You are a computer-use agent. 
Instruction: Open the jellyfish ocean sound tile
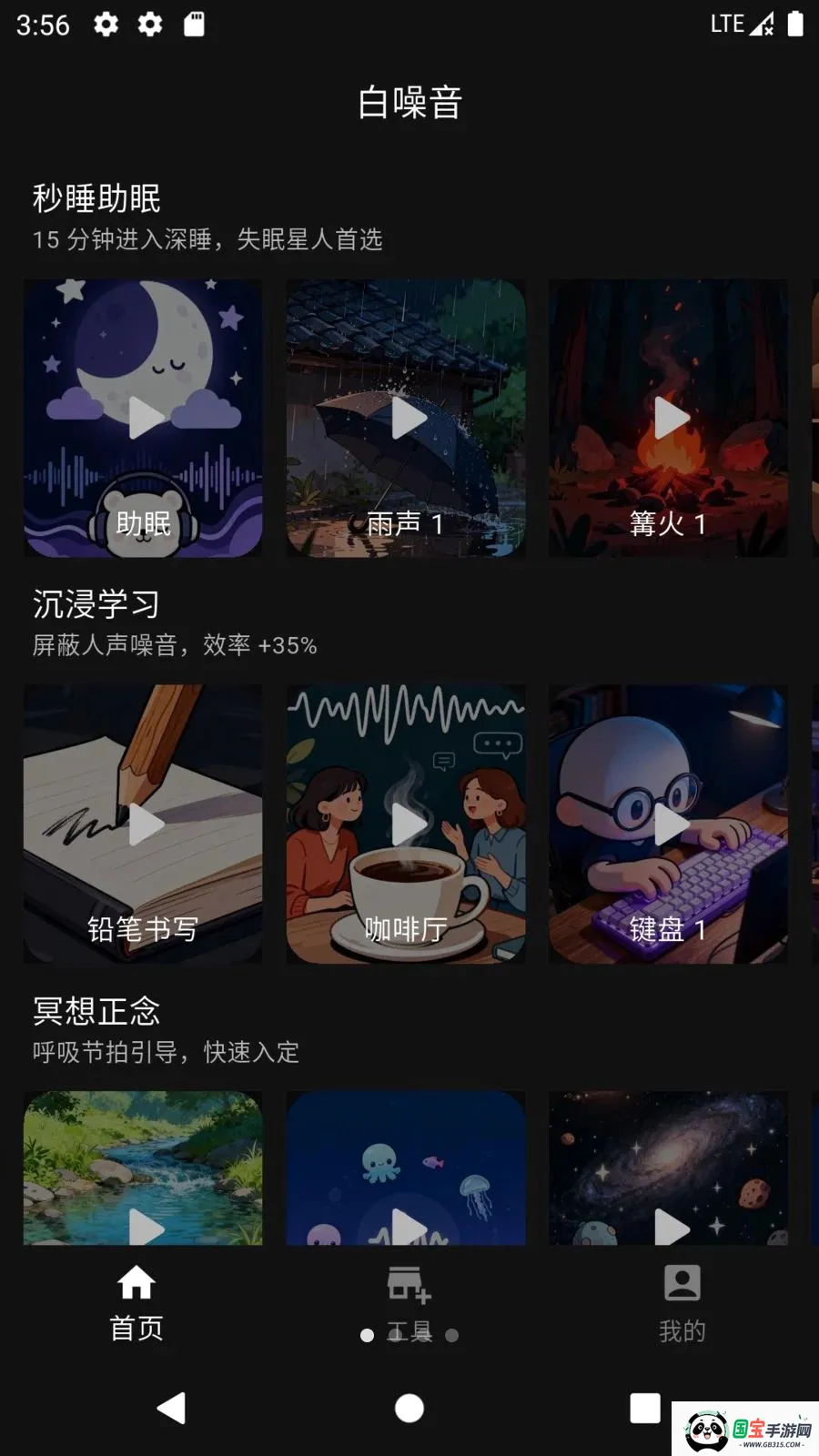click(406, 1168)
